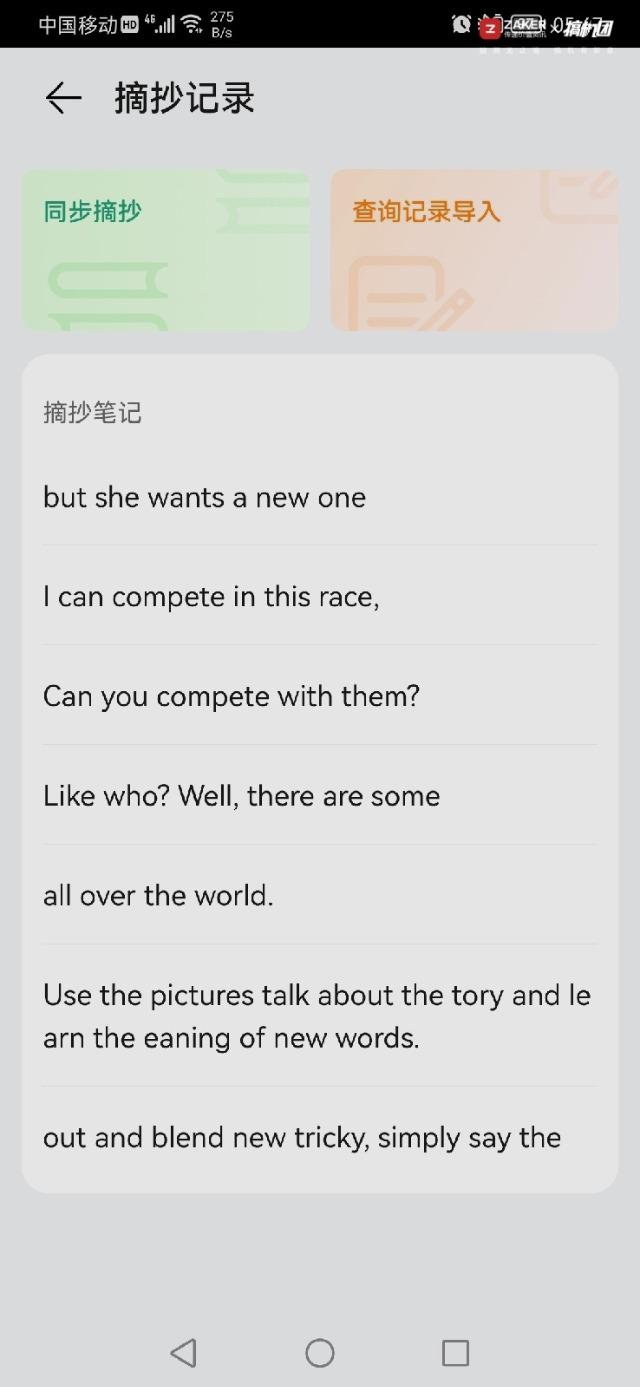Go back from 摘抄记录 page
Viewport: 640px width, 1387px height.
click(63, 98)
